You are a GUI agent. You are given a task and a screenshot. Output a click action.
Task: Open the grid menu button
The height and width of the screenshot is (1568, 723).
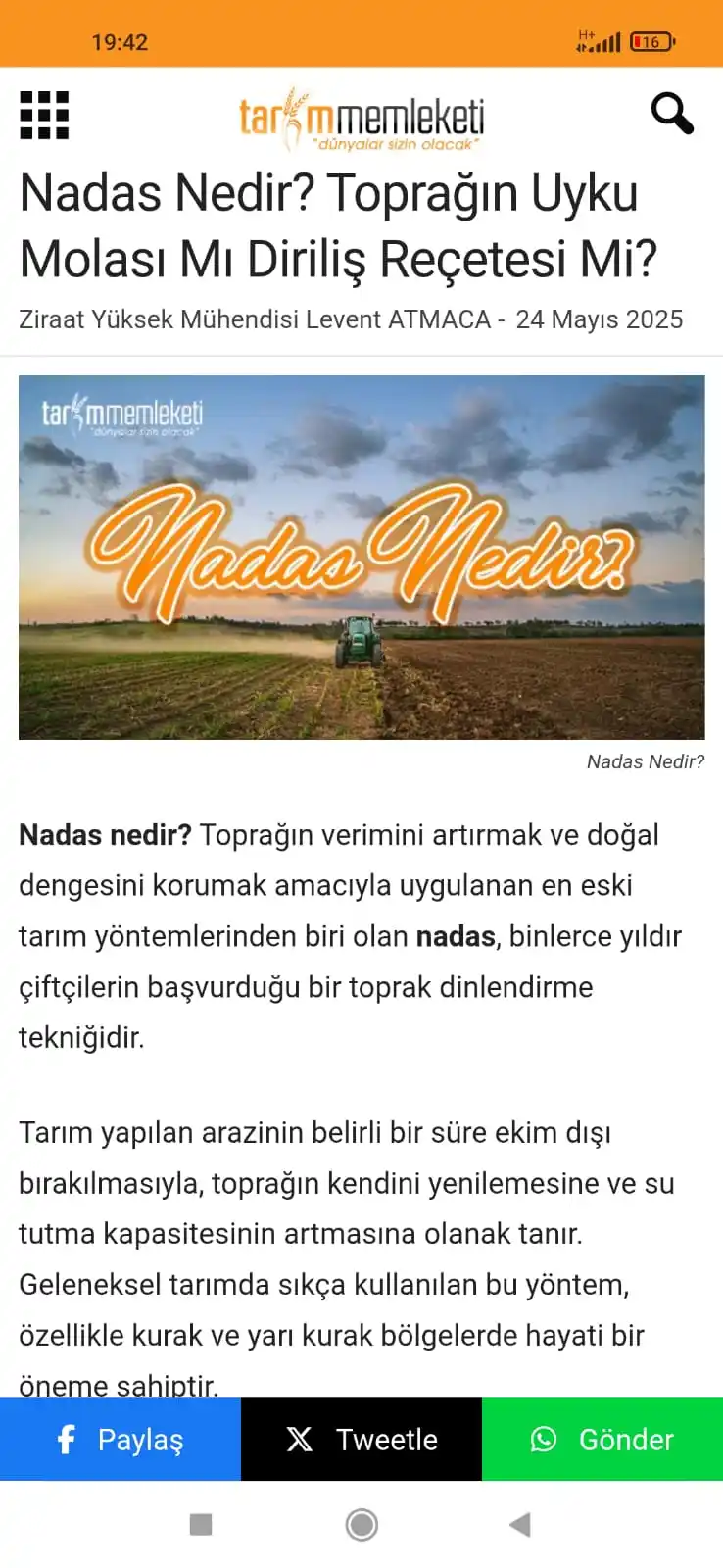[44, 116]
